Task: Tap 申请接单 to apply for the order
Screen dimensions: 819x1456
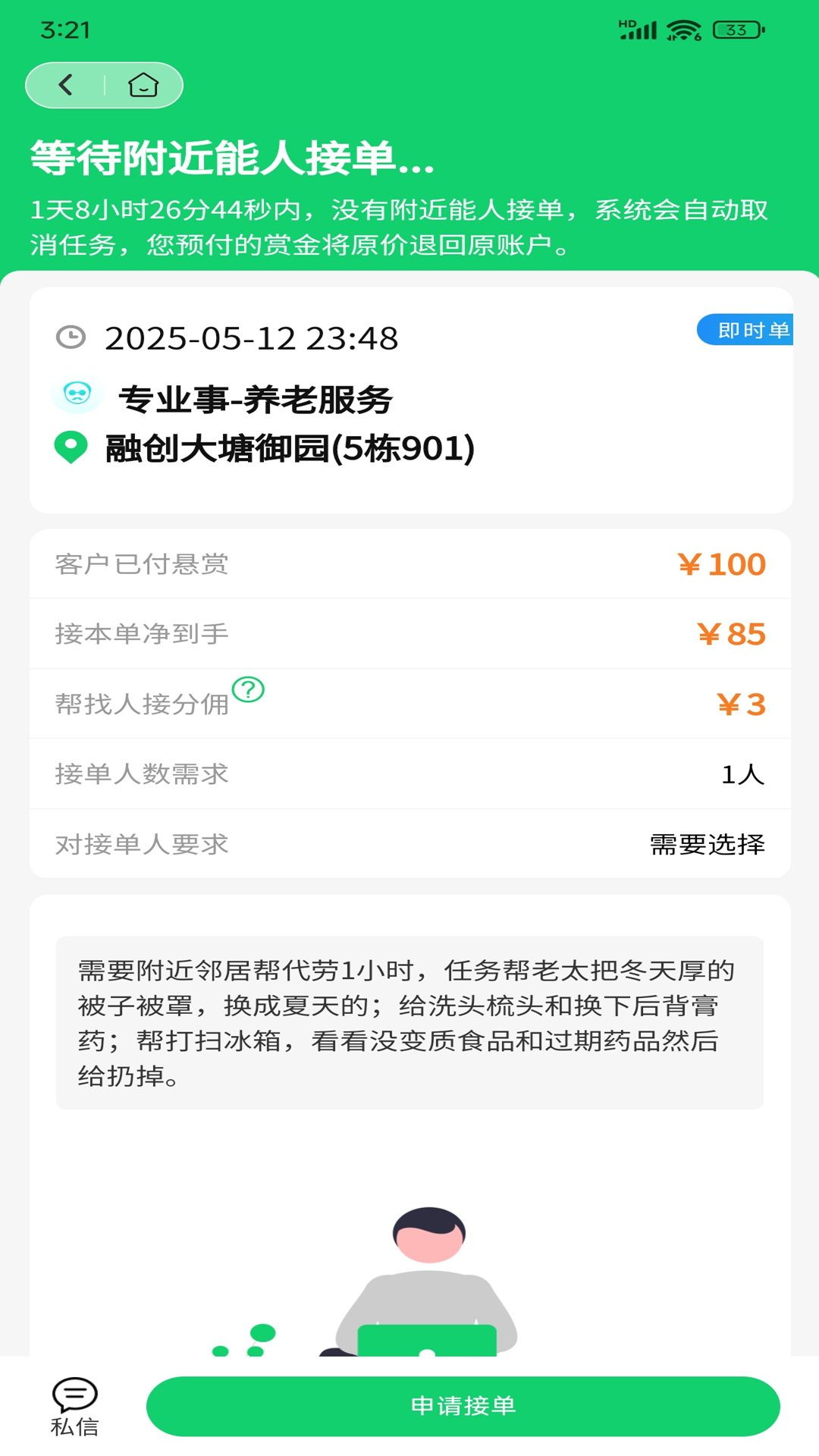Action: click(463, 1406)
